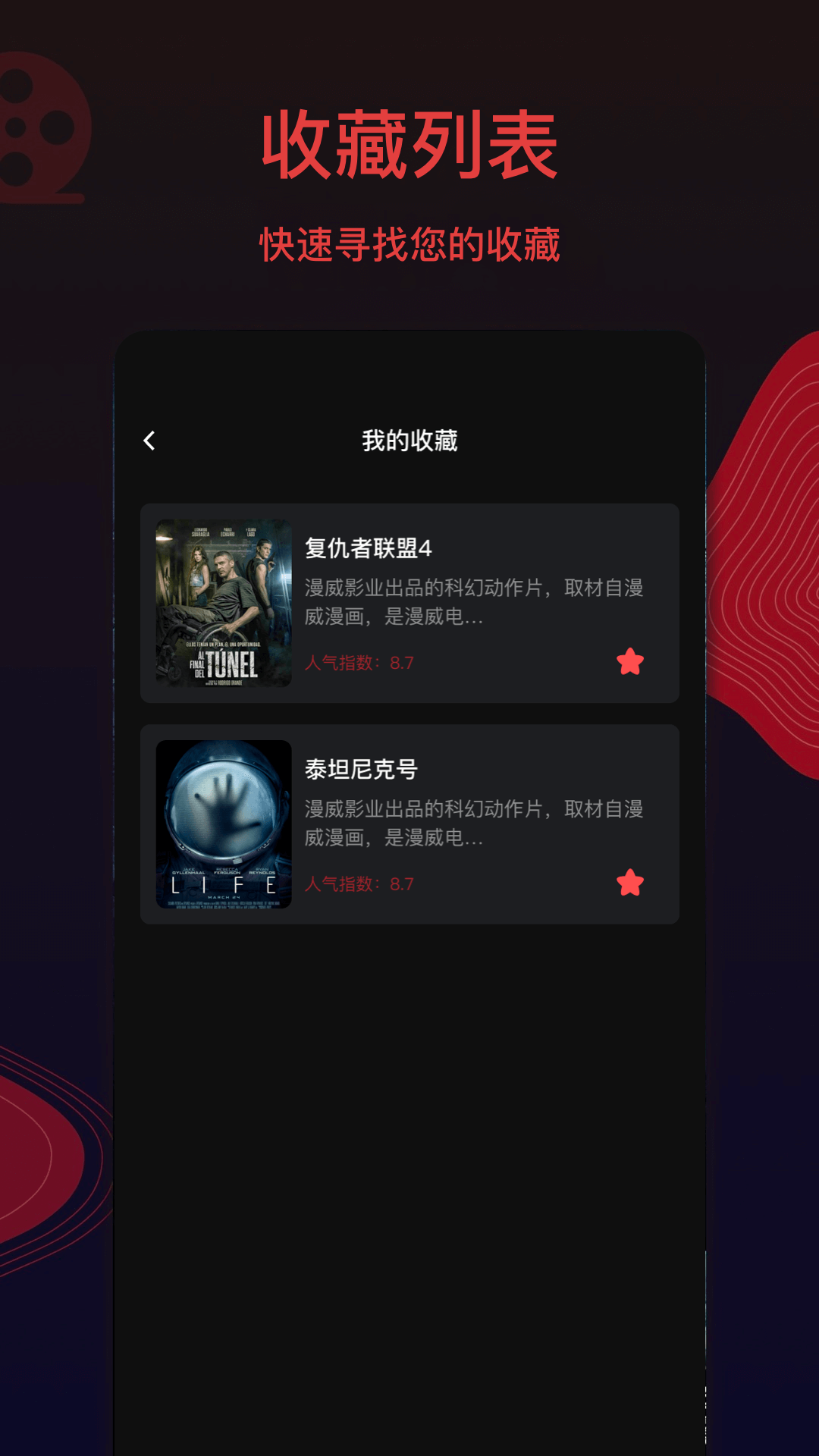Screen dimensions: 819x1456
Task: Toggle collection status on the LIFE movie entry
Action: click(x=630, y=882)
